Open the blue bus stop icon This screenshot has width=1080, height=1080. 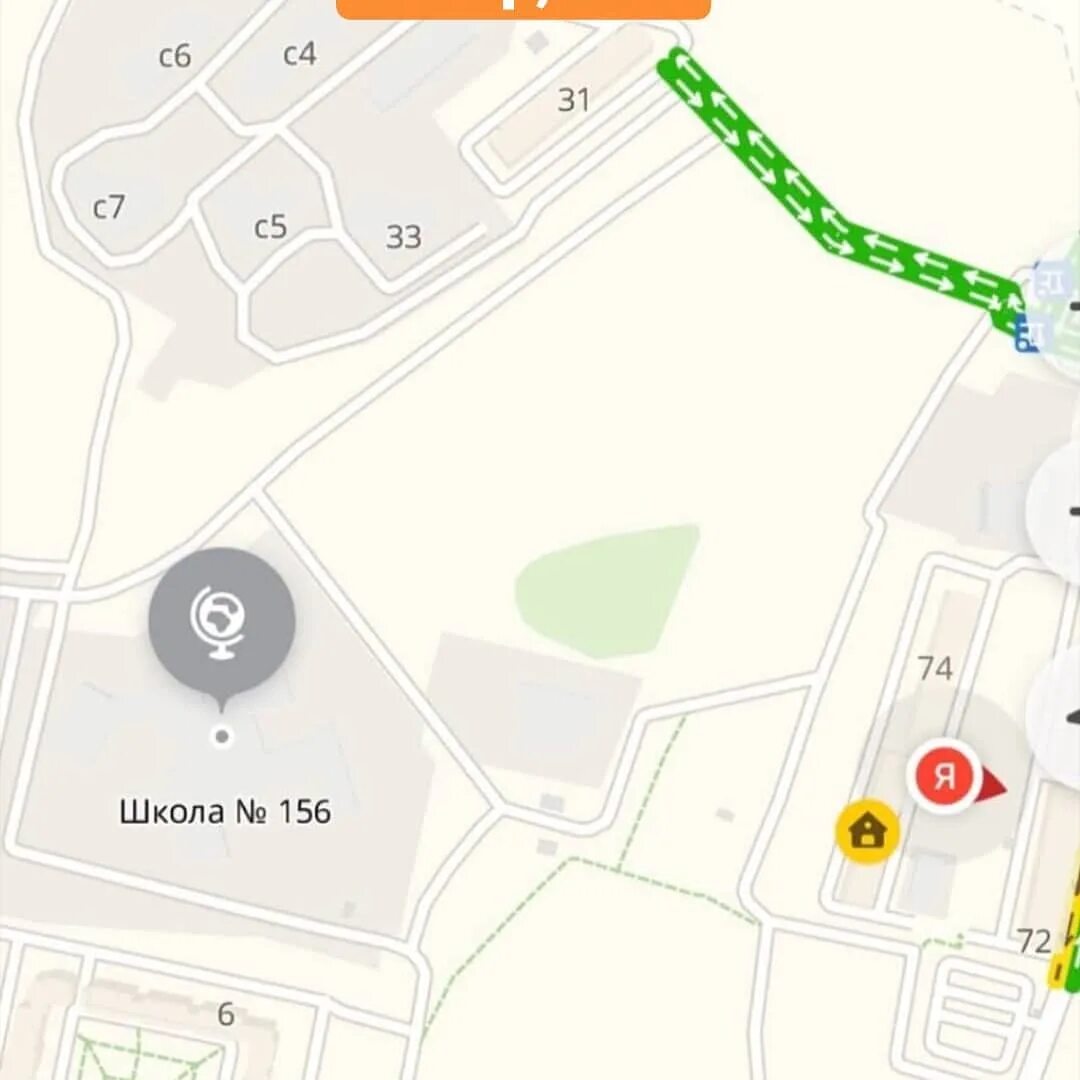pyautogui.click(x=1027, y=333)
